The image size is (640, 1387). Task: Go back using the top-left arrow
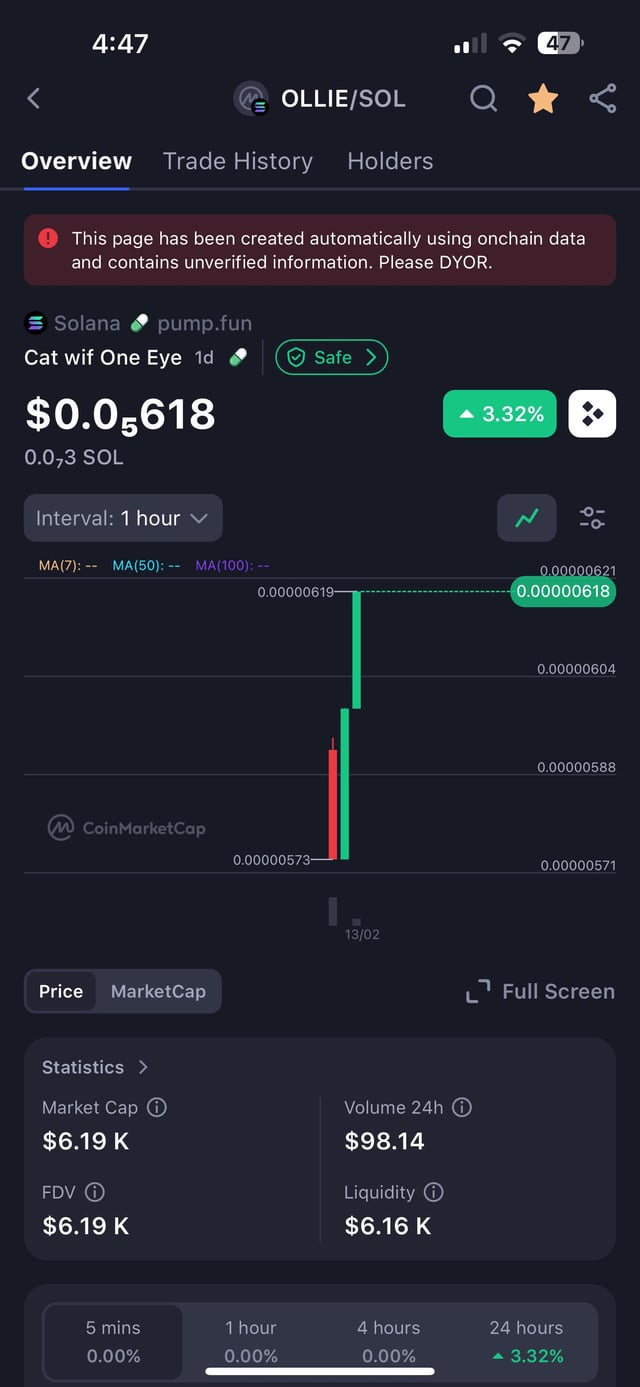click(34, 98)
